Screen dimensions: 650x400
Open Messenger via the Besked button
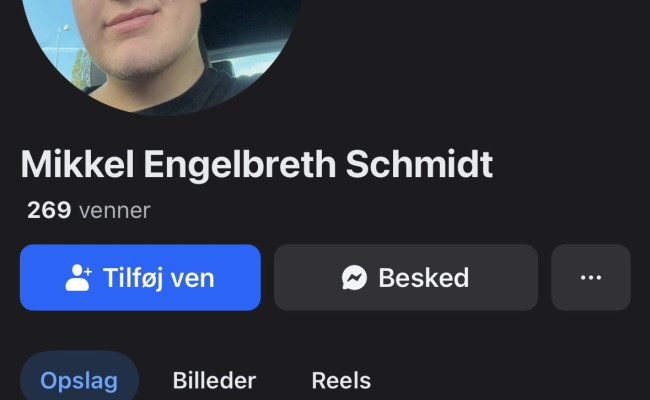point(405,277)
